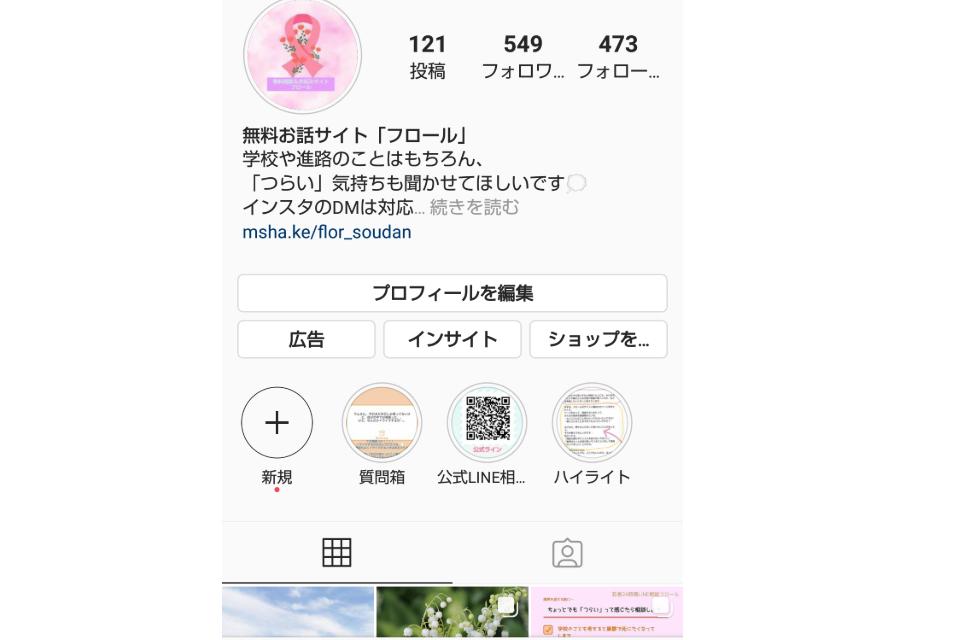Image resolution: width=960 pixels, height=640 pixels.
Task: Open the blue sky post
Action: coord(298,612)
